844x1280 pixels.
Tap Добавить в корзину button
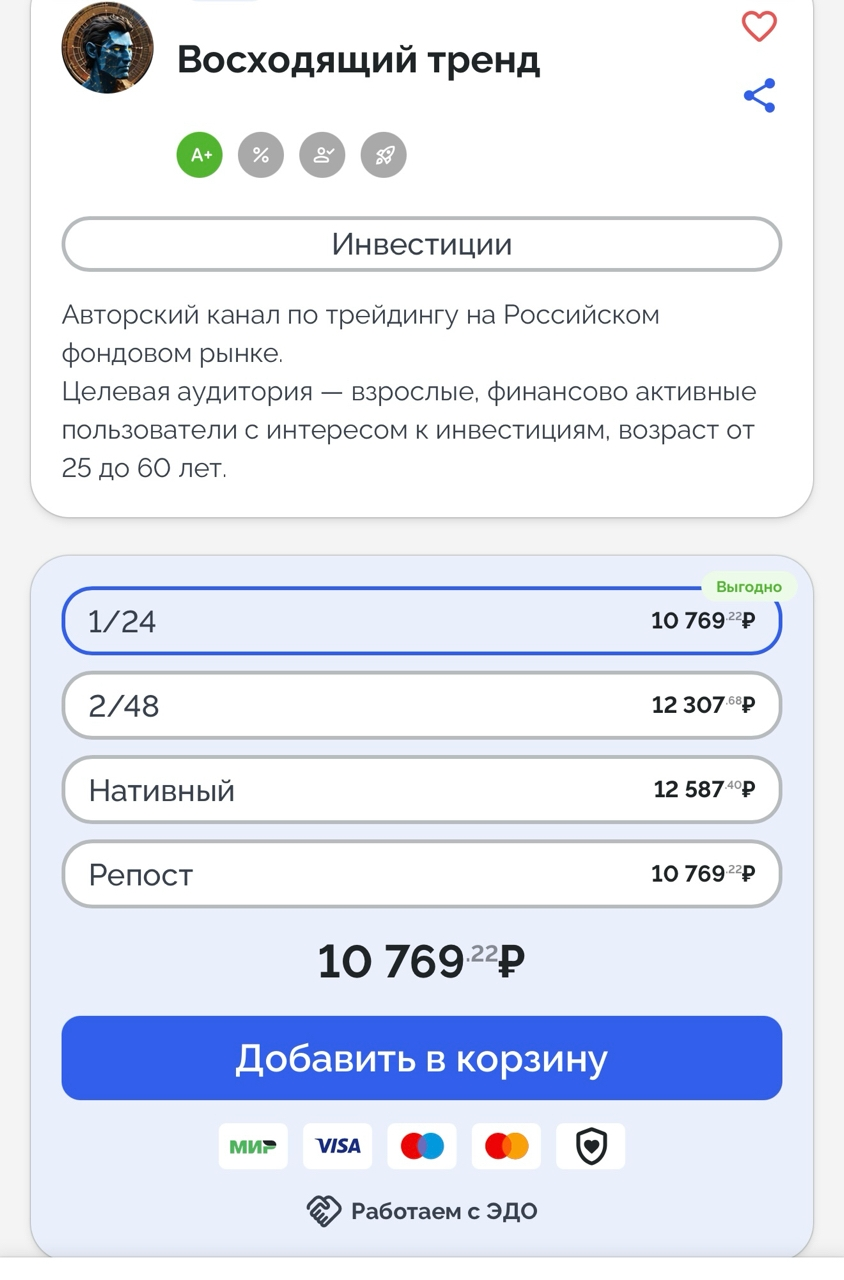tap(421, 1058)
